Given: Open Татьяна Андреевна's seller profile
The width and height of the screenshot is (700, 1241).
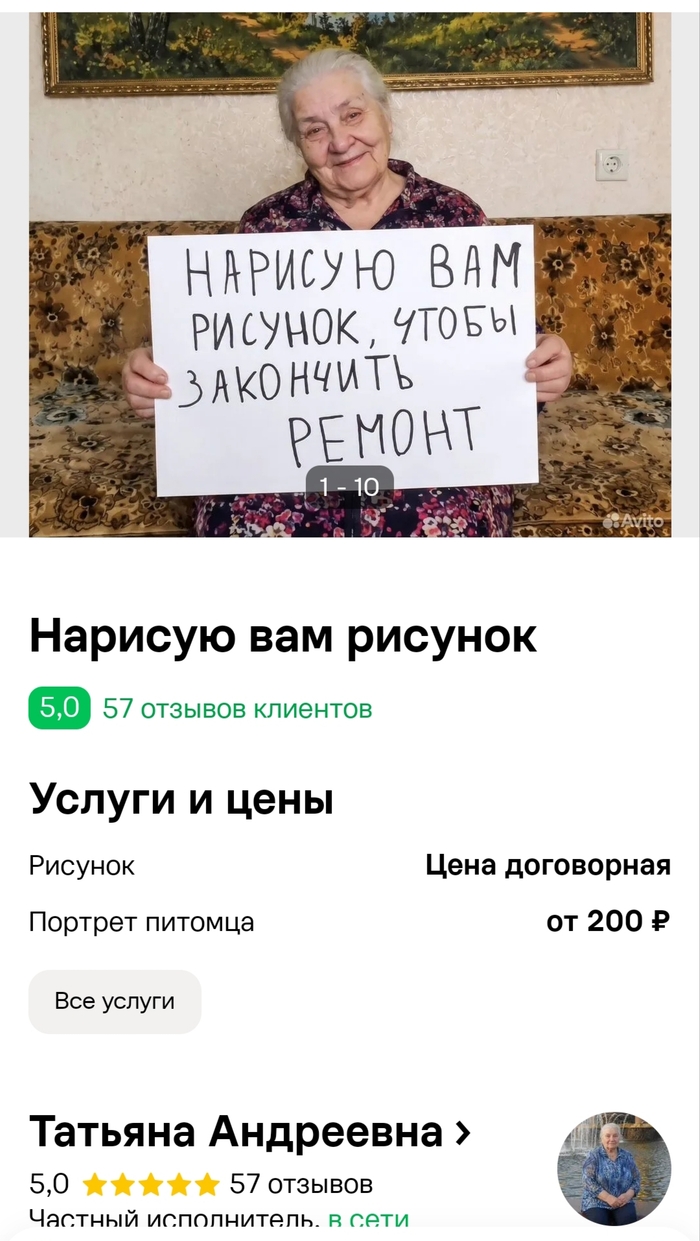Looking at the screenshot, I should [250, 1132].
